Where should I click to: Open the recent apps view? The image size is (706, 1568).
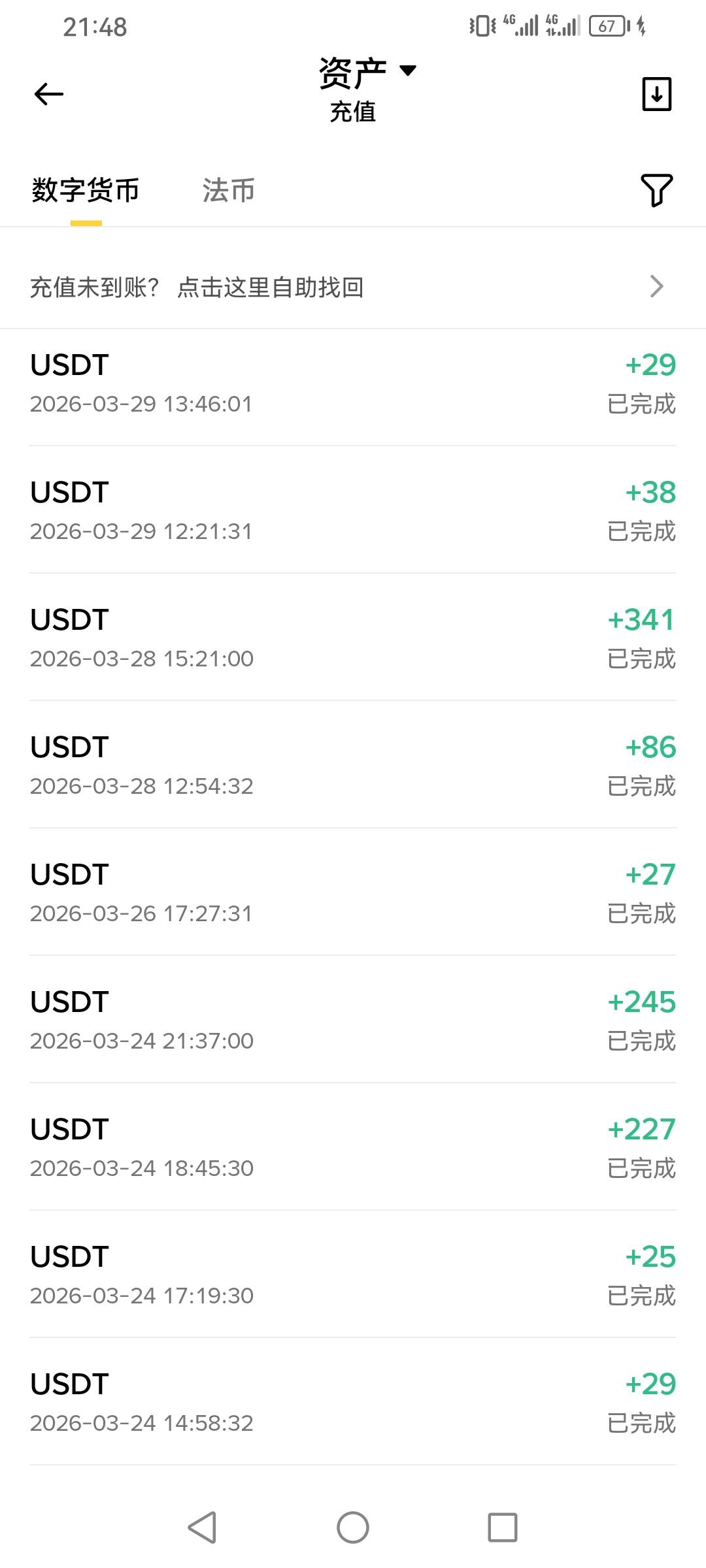(502, 1527)
